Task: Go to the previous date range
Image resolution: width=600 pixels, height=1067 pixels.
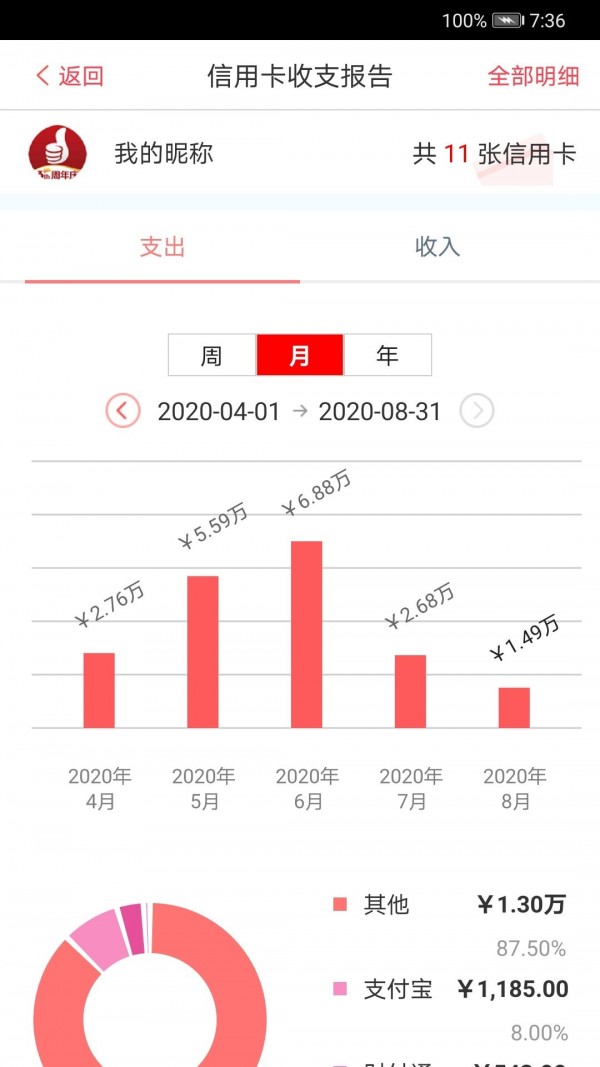Action: (x=123, y=411)
